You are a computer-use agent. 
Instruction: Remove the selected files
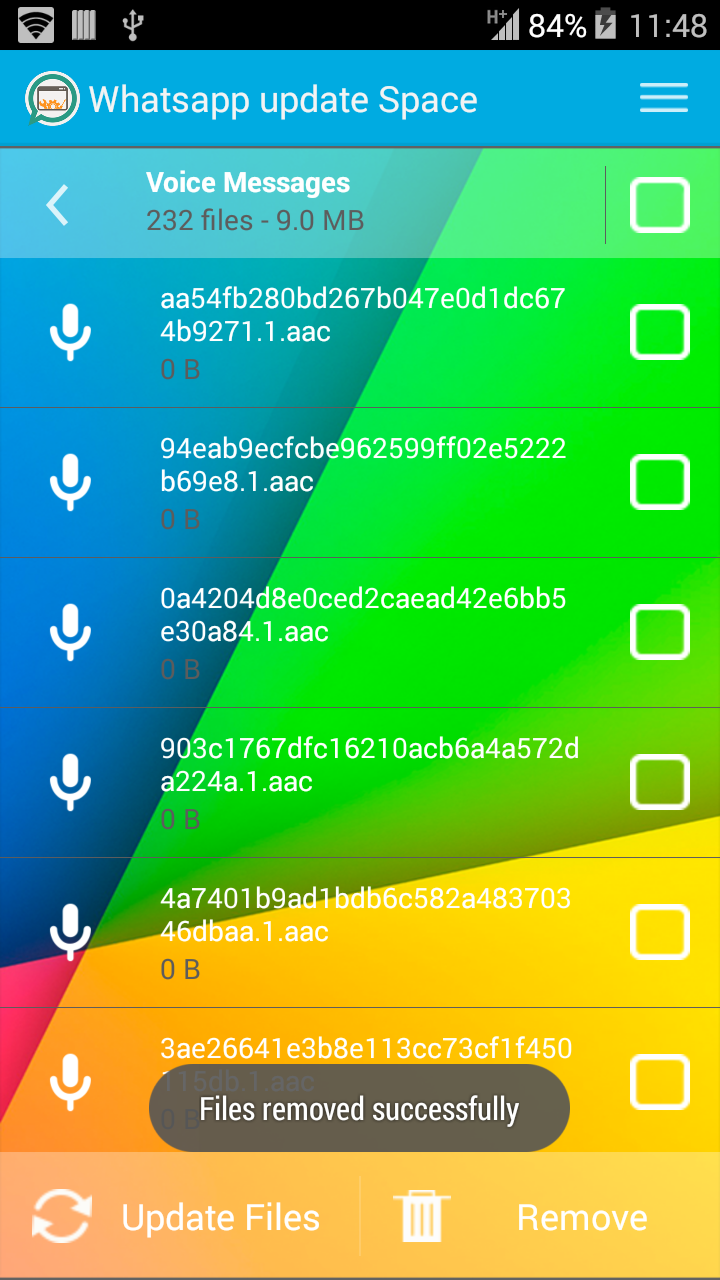click(x=540, y=1217)
